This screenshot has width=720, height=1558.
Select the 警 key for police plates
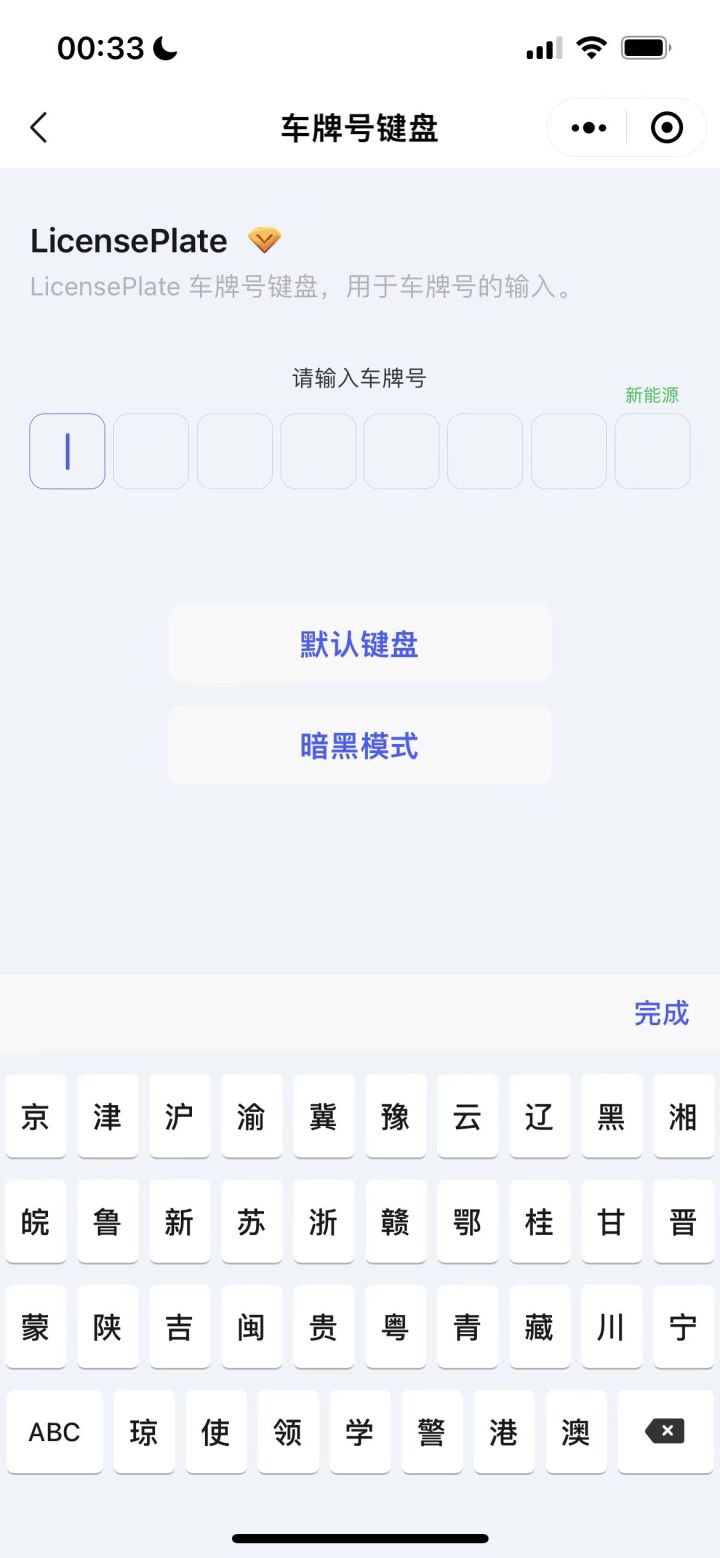click(x=432, y=1432)
